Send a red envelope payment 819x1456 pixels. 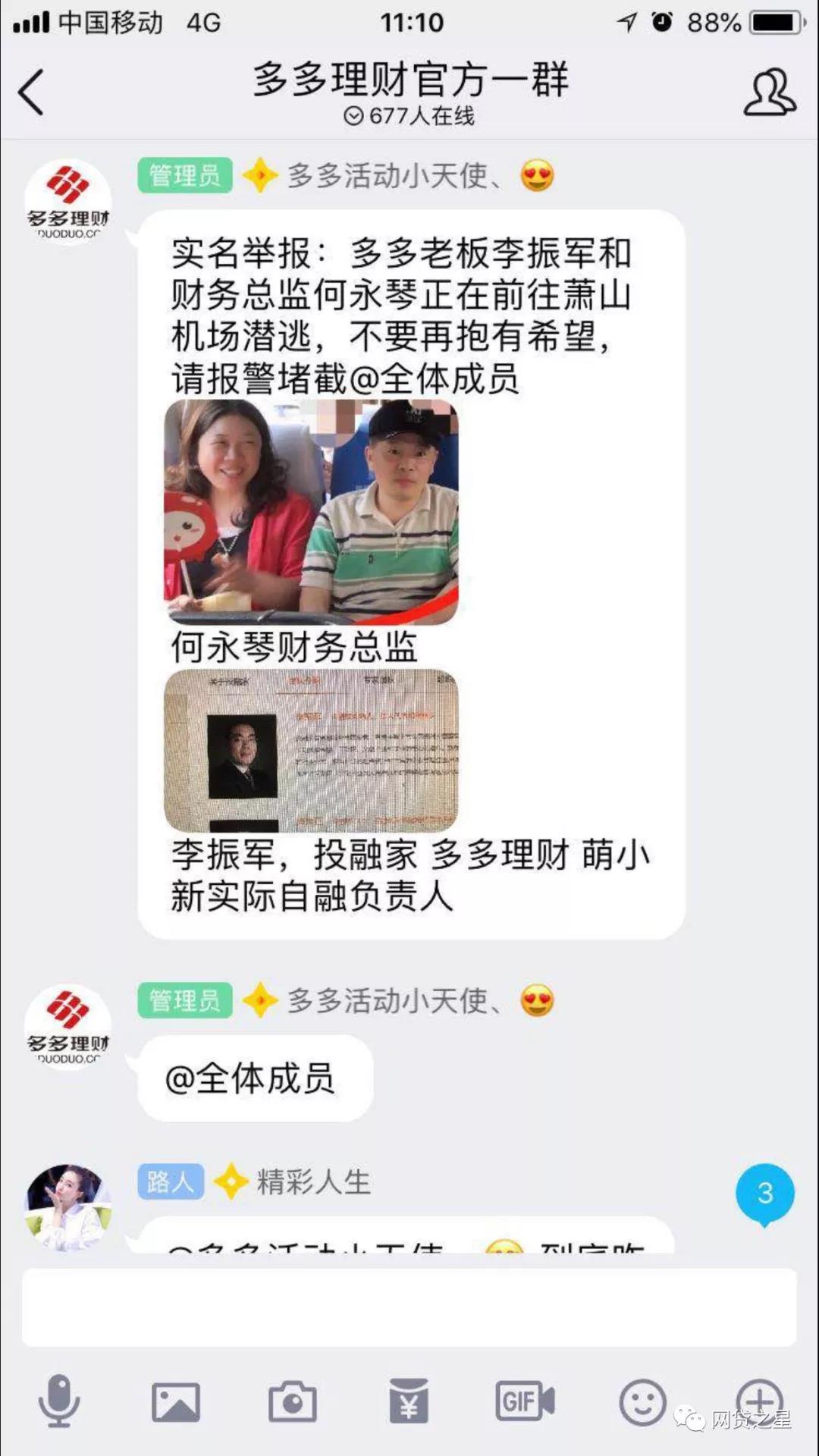(409, 1401)
